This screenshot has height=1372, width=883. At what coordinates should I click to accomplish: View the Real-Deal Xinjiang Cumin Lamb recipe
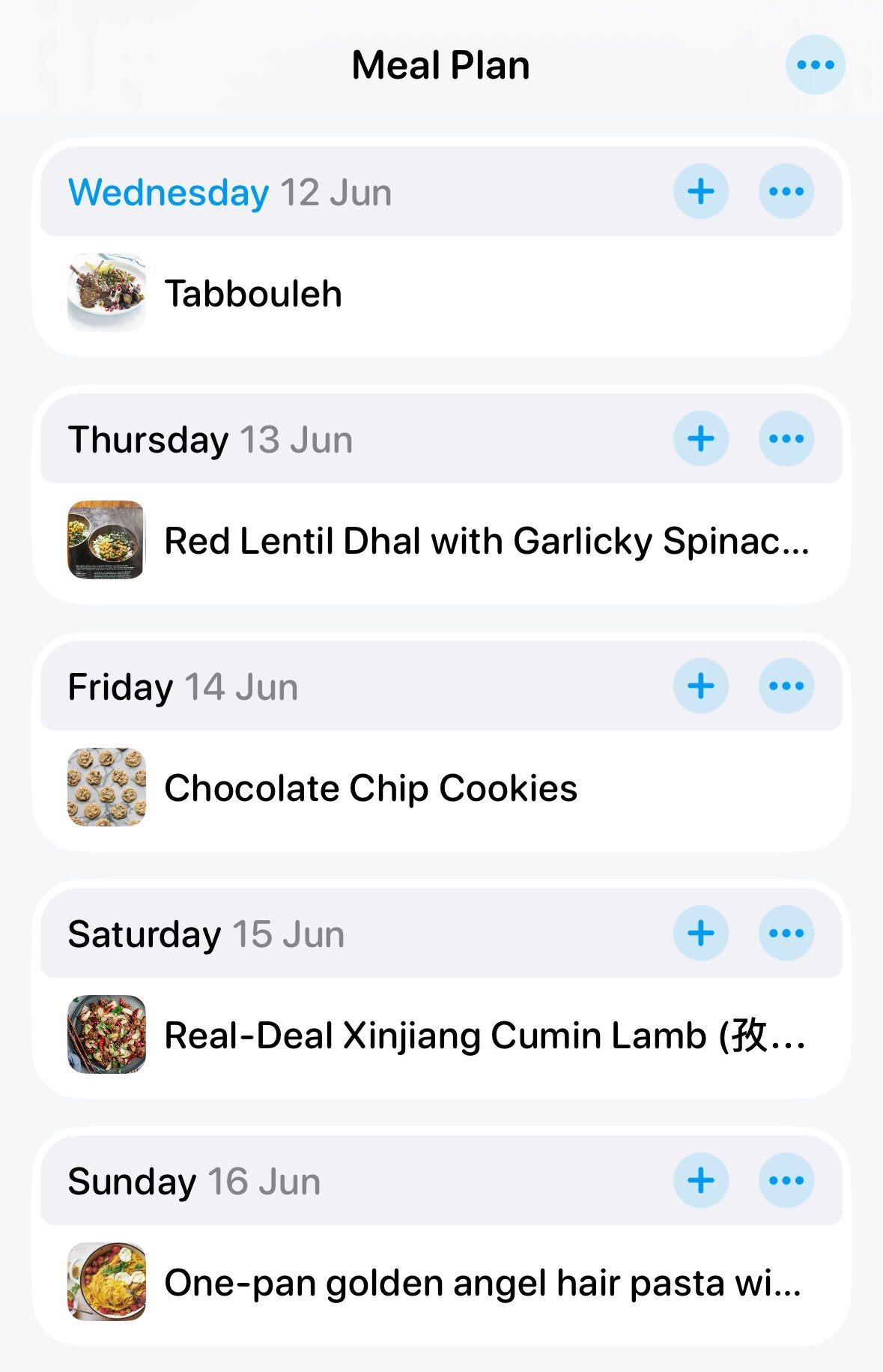(484, 1036)
